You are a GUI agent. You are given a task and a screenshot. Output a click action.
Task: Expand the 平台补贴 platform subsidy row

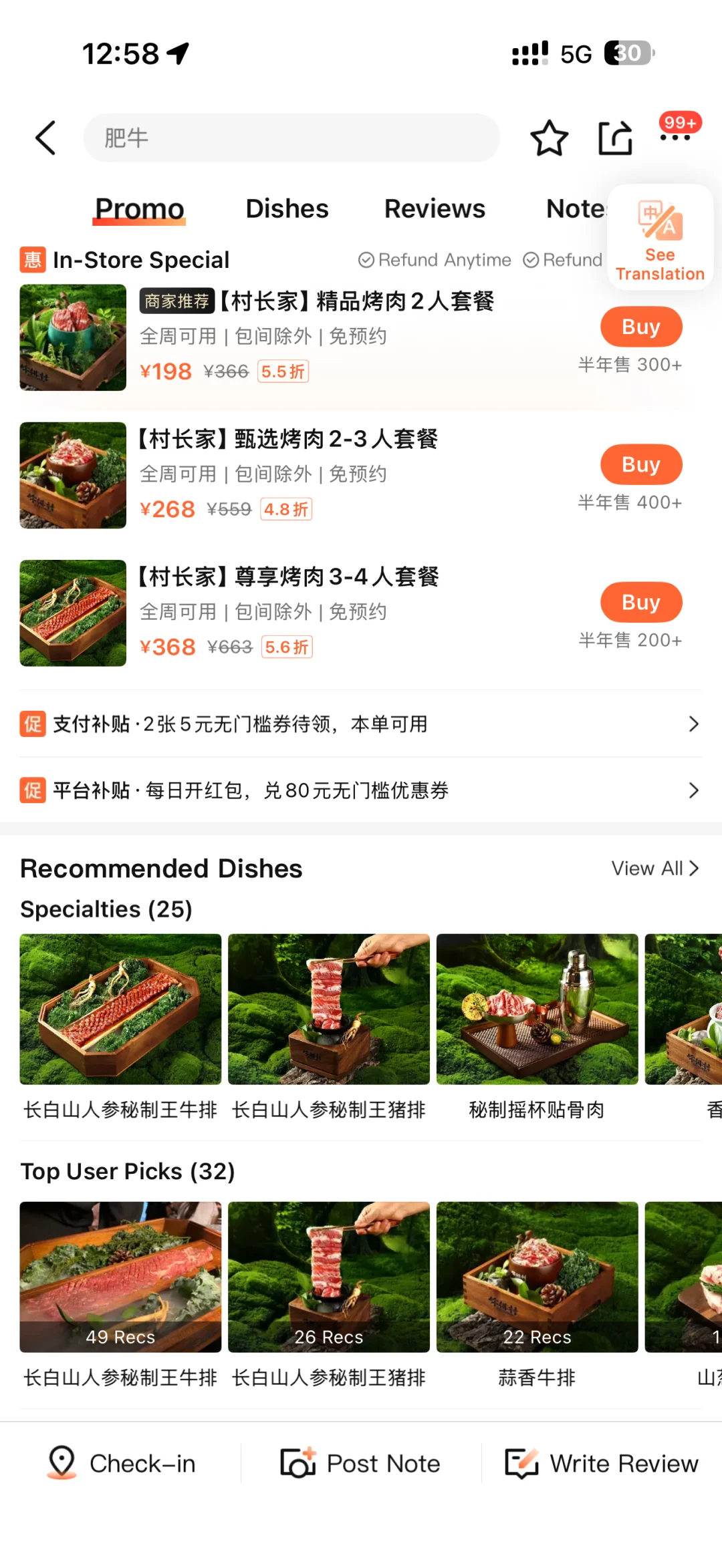click(361, 790)
